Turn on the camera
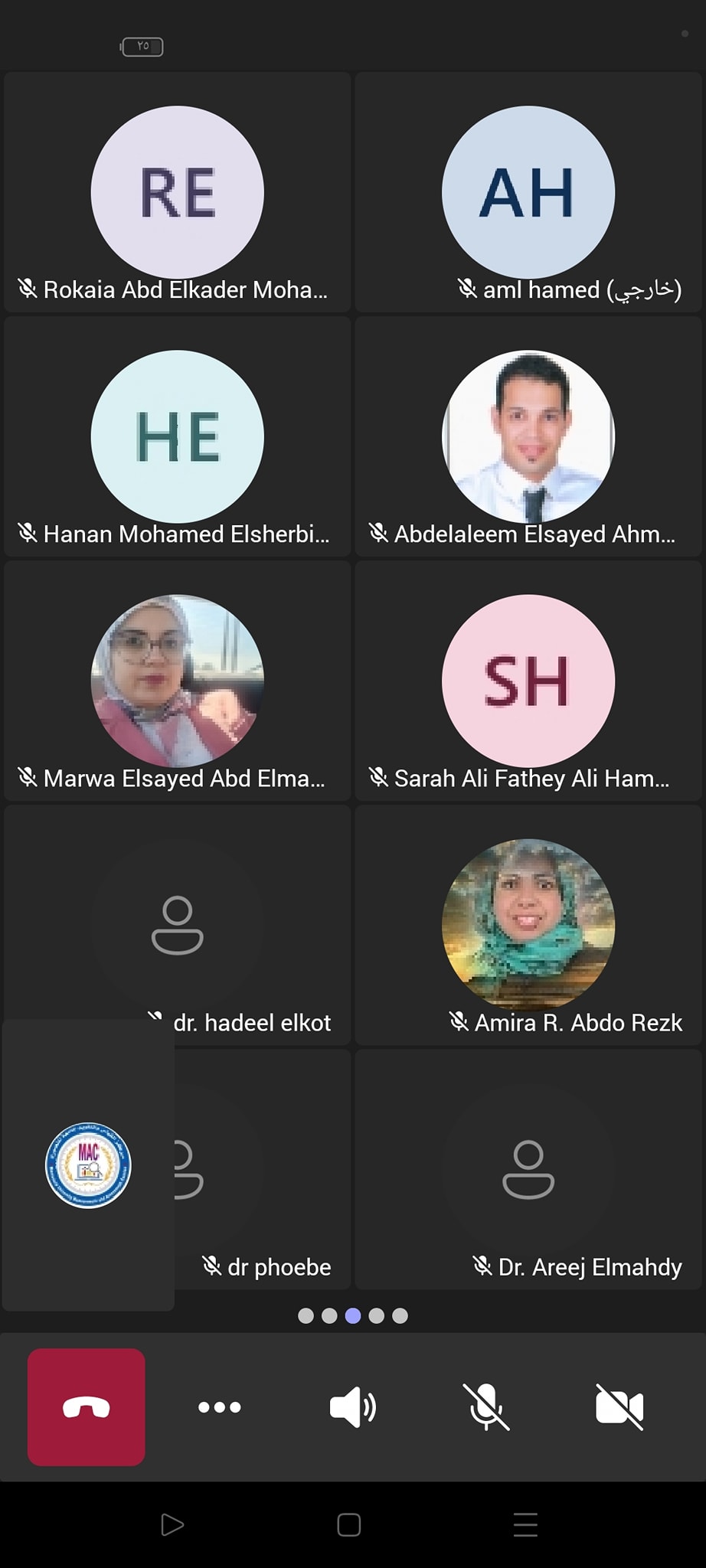 pos(619,1406)
